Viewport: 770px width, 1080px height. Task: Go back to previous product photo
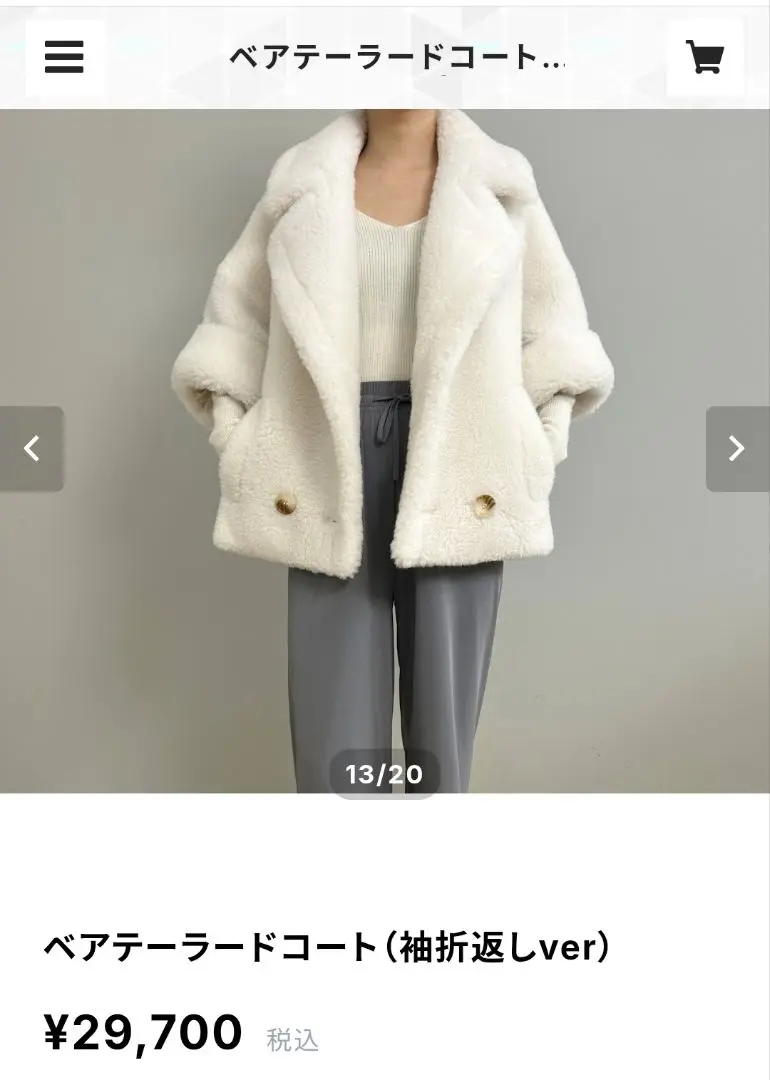[32, 449]
